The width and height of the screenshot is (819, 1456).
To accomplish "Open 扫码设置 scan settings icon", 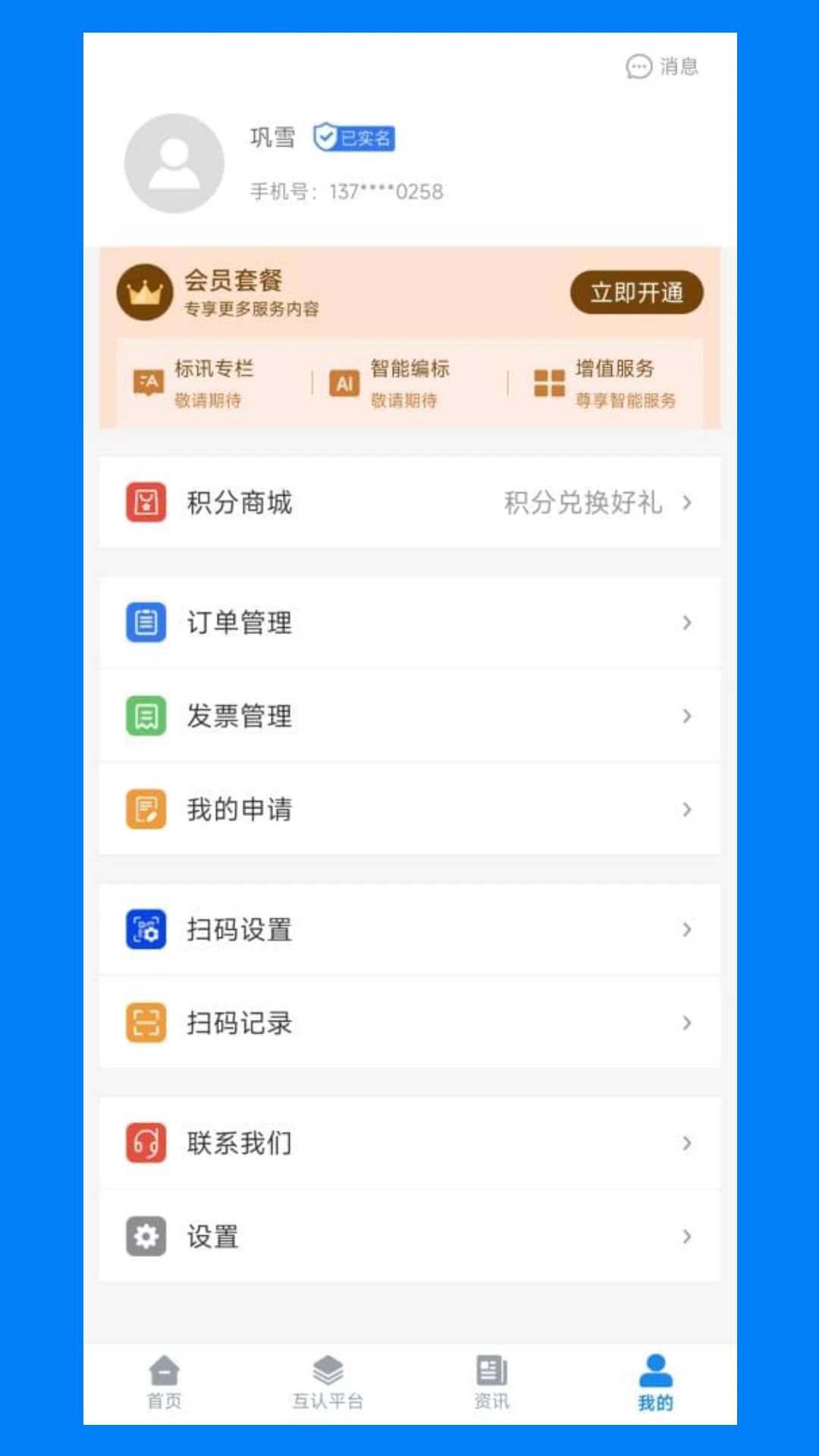I will (x=146, y=930).
